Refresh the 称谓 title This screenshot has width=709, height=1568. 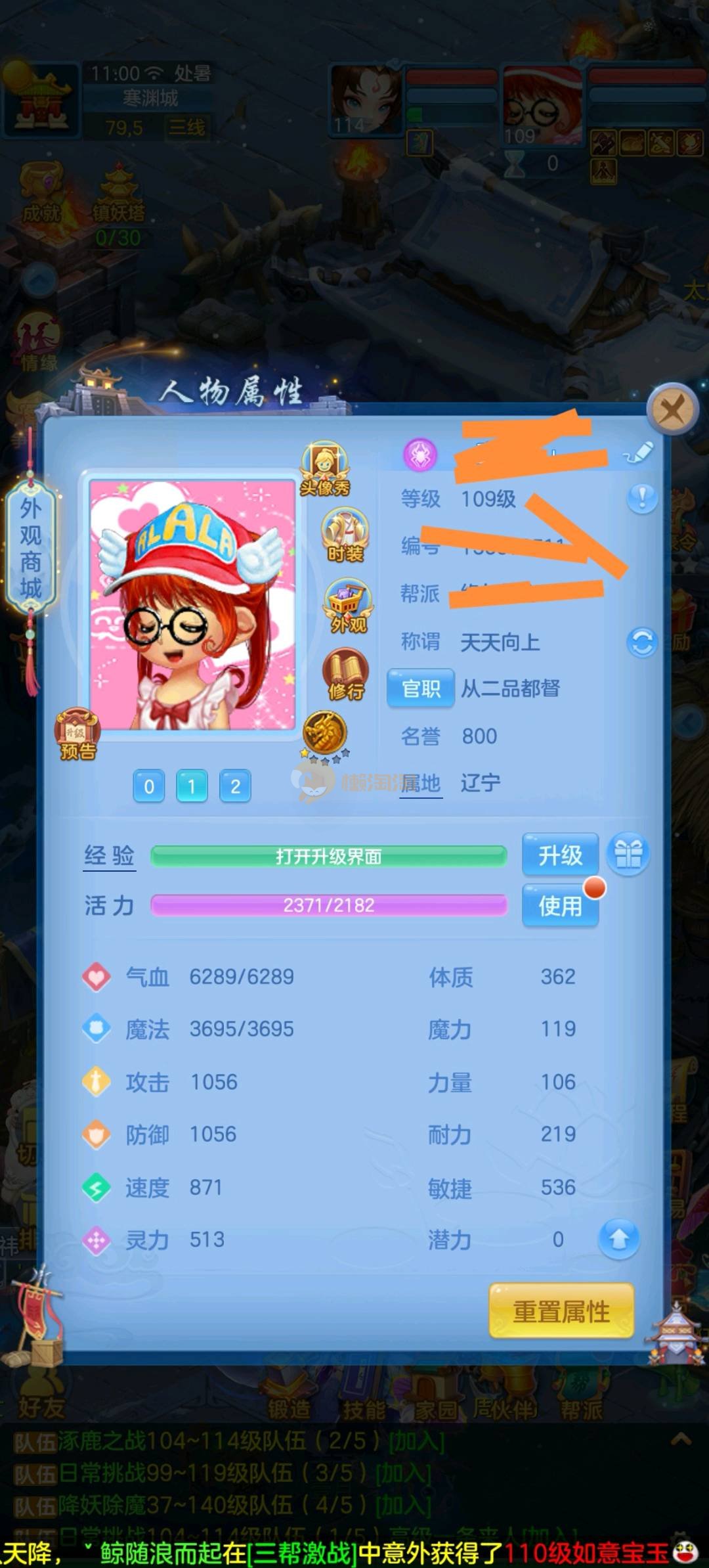pos(642,642)
